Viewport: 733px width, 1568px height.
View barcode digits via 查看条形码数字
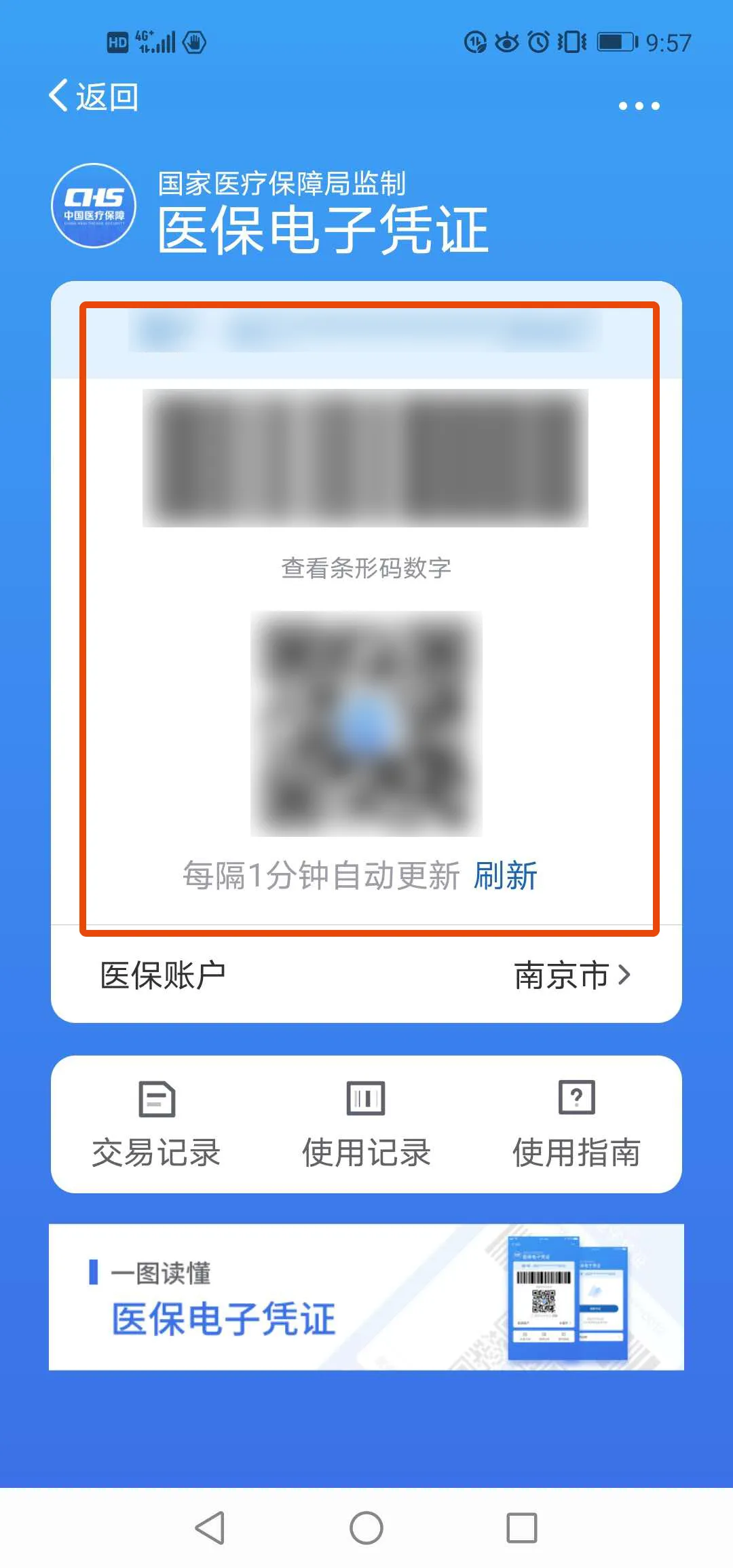[x=366, y=568]
